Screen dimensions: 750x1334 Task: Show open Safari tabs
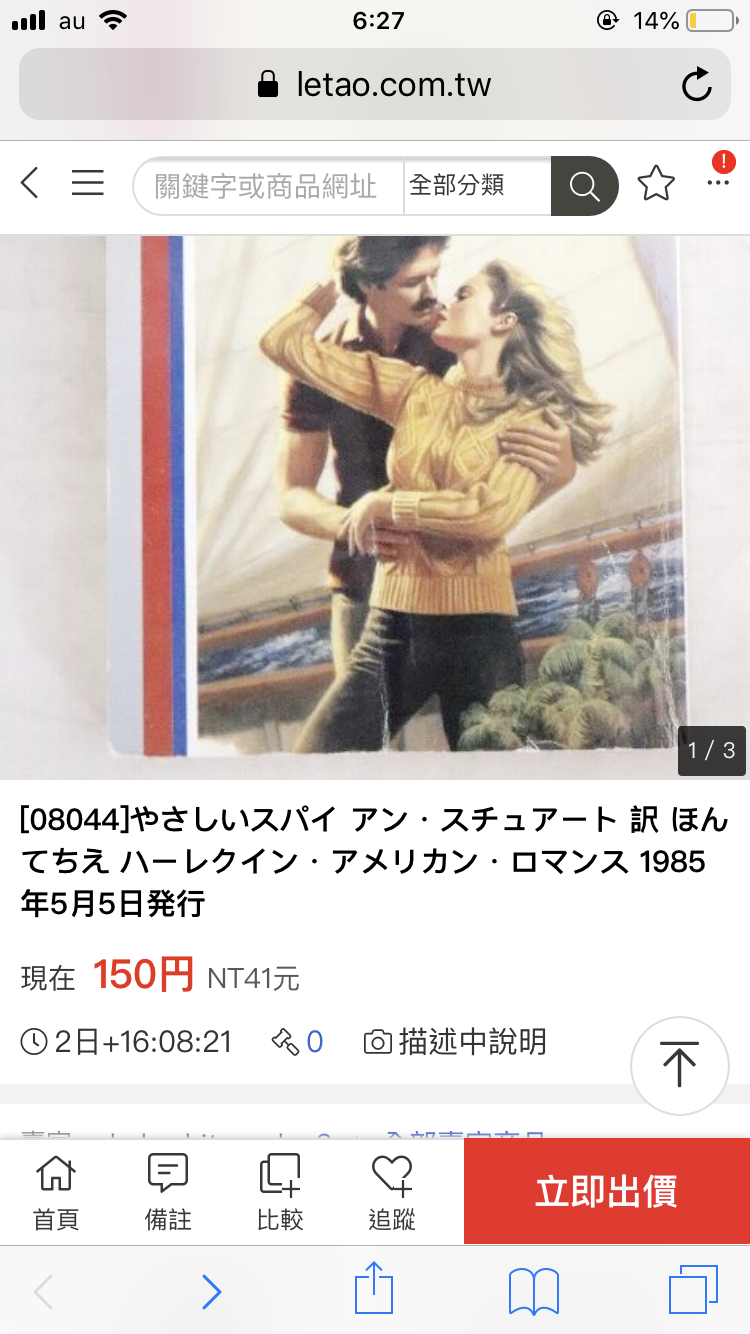(x=693, y=1291)
